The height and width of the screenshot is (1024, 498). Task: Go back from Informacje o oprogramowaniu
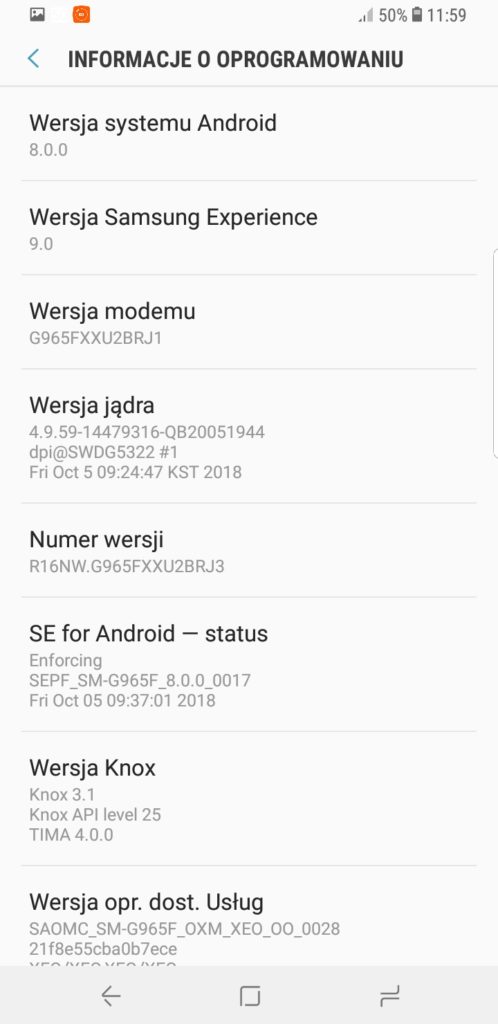click(33, 59)
